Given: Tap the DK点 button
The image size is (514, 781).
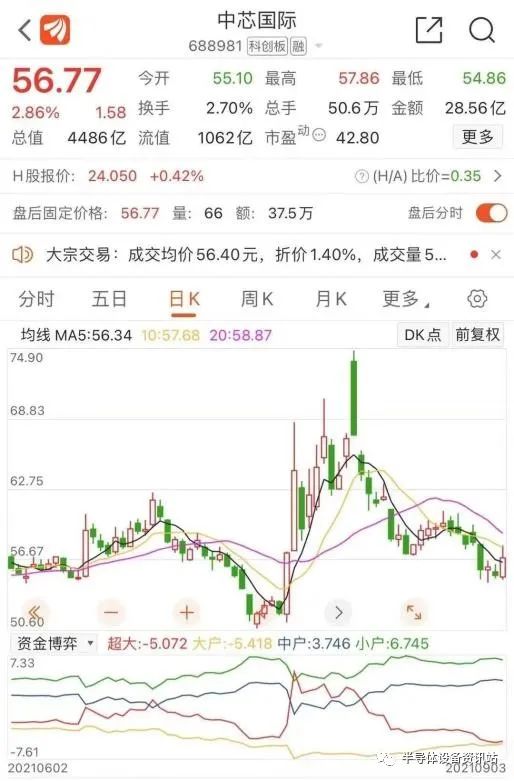Looking at the screenshot, I should 423,335.
